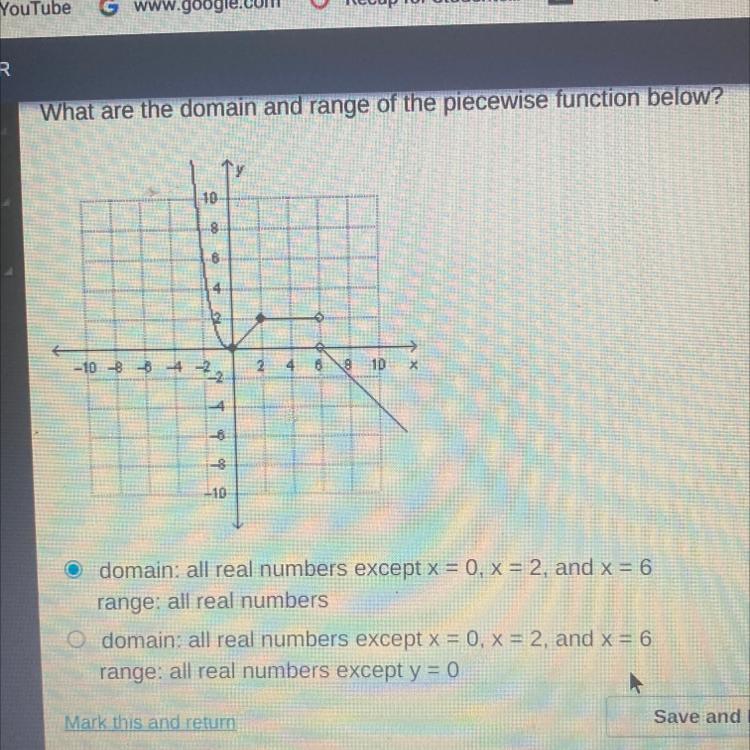Viewport: 750px width, 750px height.
Task: Click the Mark this and return link
Action: click(x=150, y=721)
